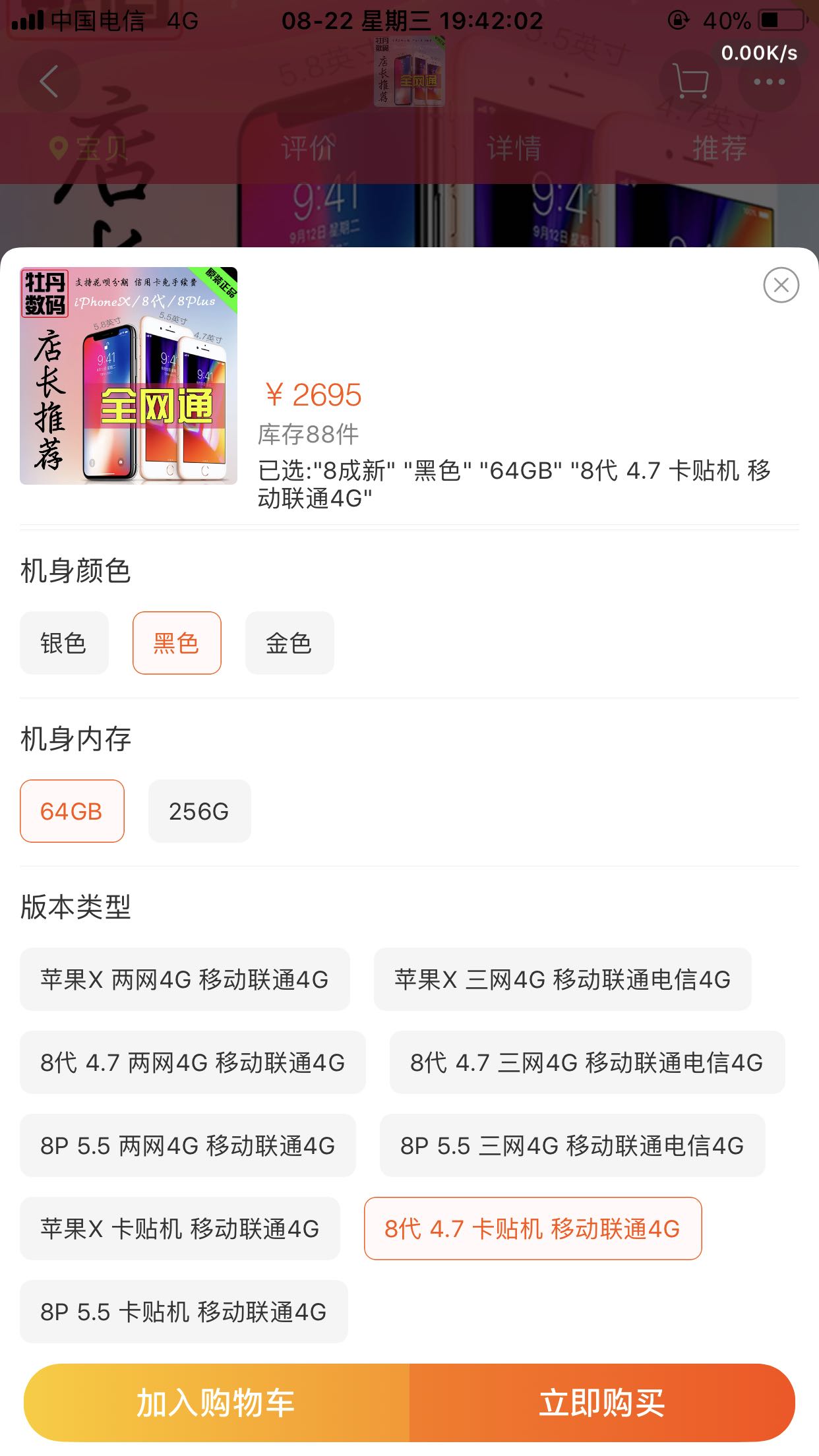Choose 8P 5.5 卡贴机 移动联通4G
The height and width of the screenshot is (1456, 819).
pos(183,1312)
